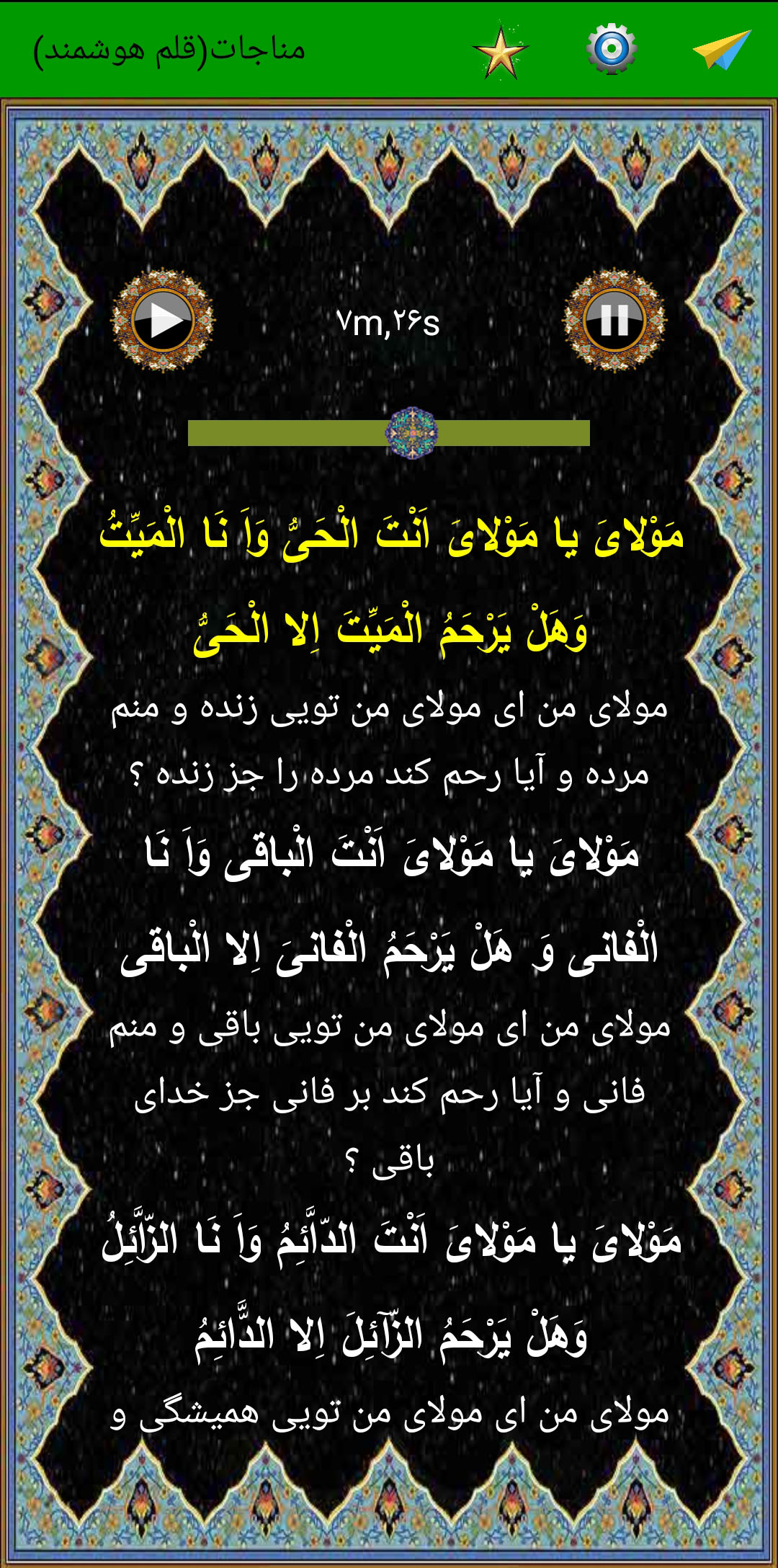Screen dimensions: 778x1568
Task: Open settings via the gear icon
Action: (612, 49)
